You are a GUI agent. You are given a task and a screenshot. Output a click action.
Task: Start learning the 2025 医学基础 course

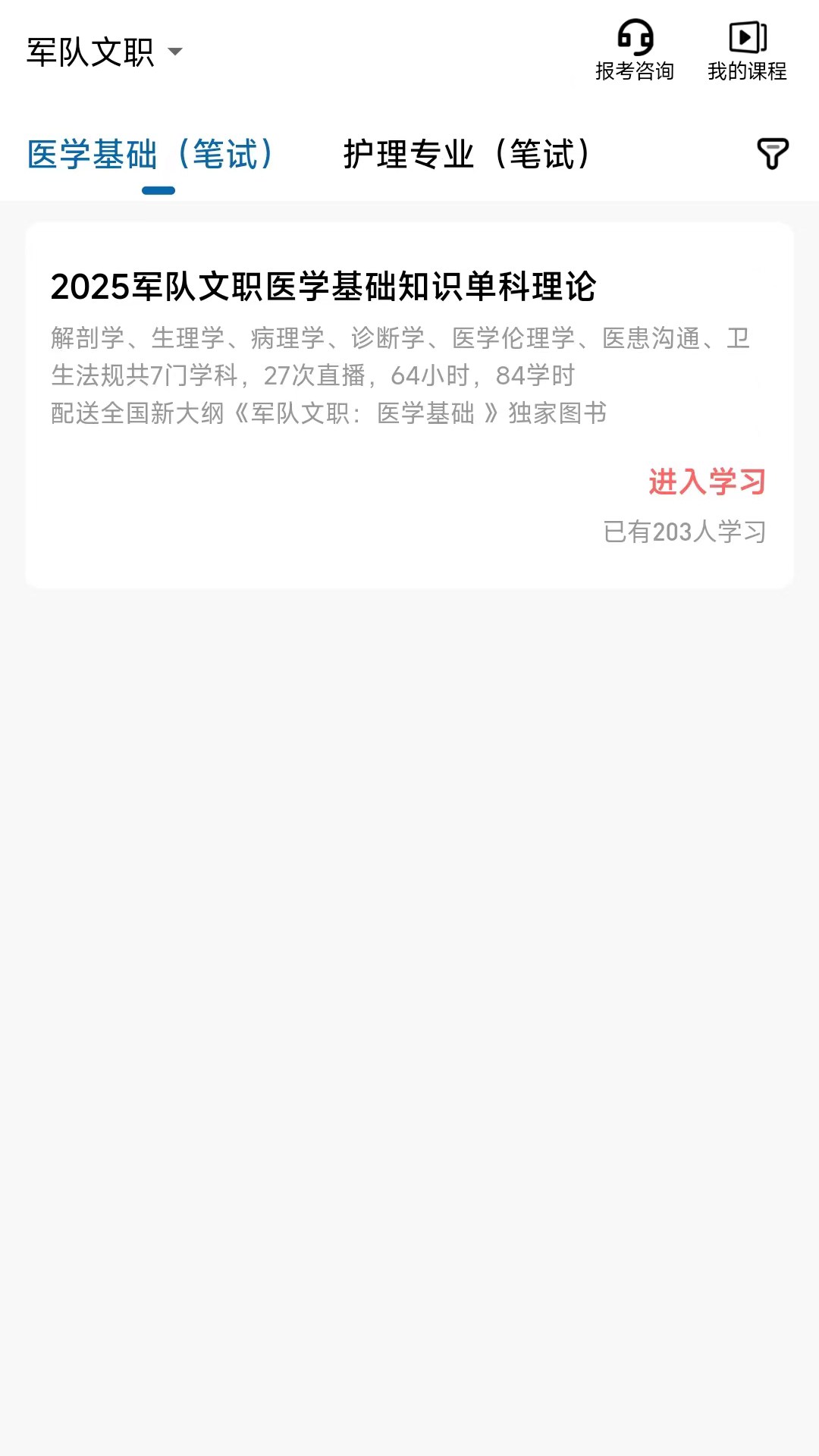[x=708, y=480]
